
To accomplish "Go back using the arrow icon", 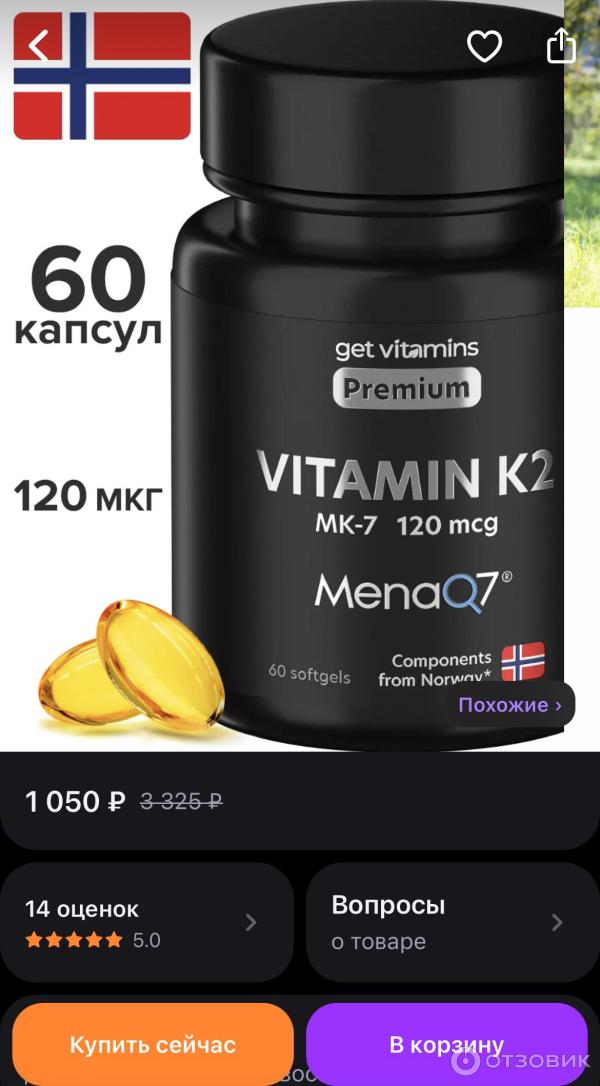I will point(39,45).
